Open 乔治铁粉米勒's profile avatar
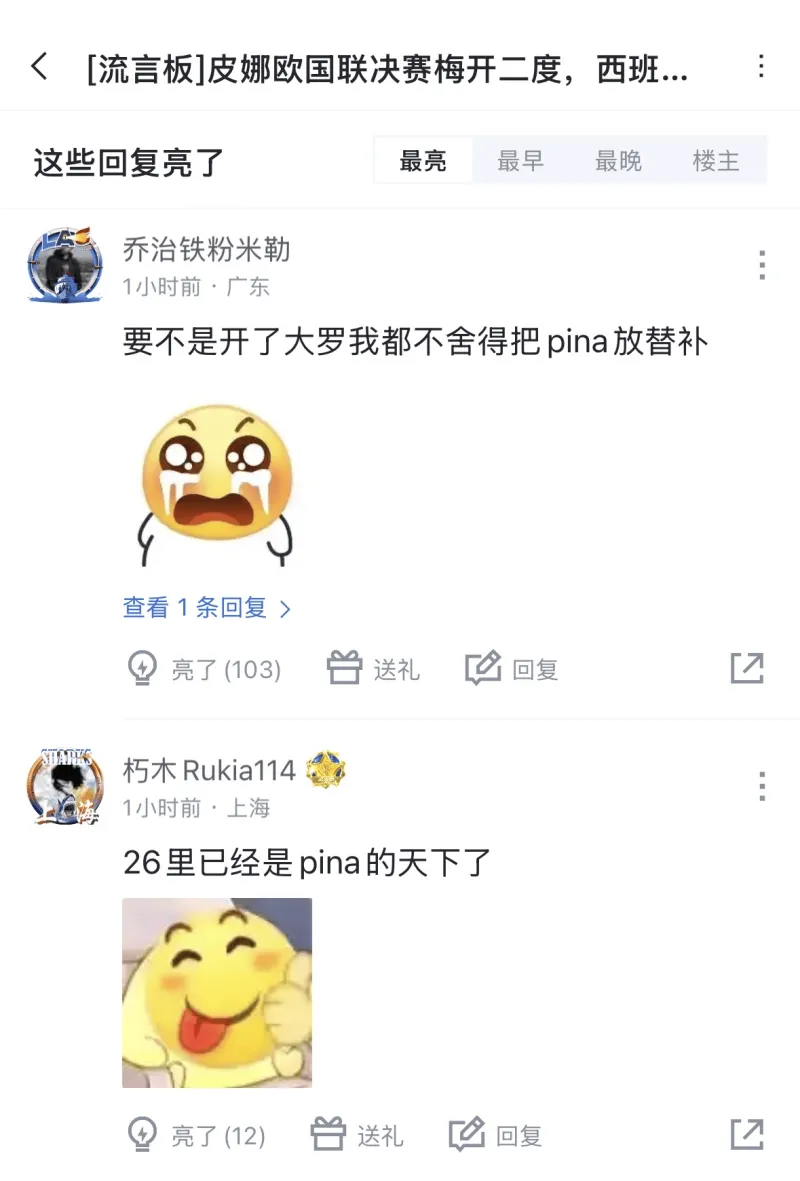This screenshot has width=800, height=1181. (65, 265)
